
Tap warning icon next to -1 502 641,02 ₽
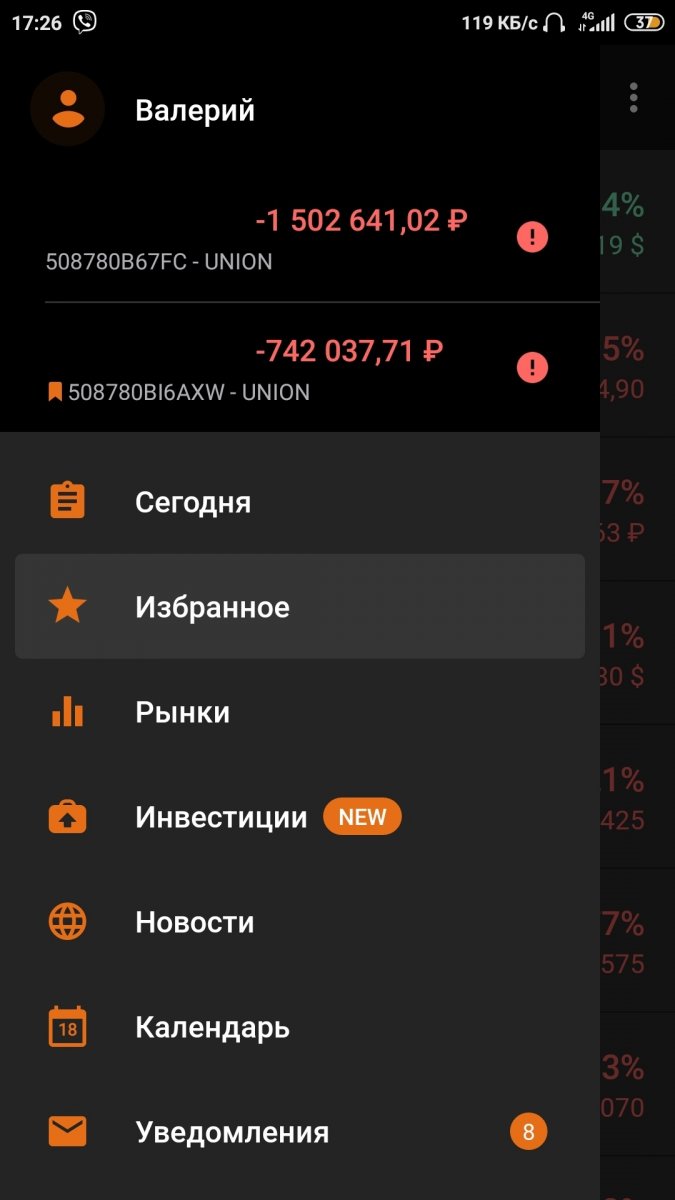[x=532, y=237]
